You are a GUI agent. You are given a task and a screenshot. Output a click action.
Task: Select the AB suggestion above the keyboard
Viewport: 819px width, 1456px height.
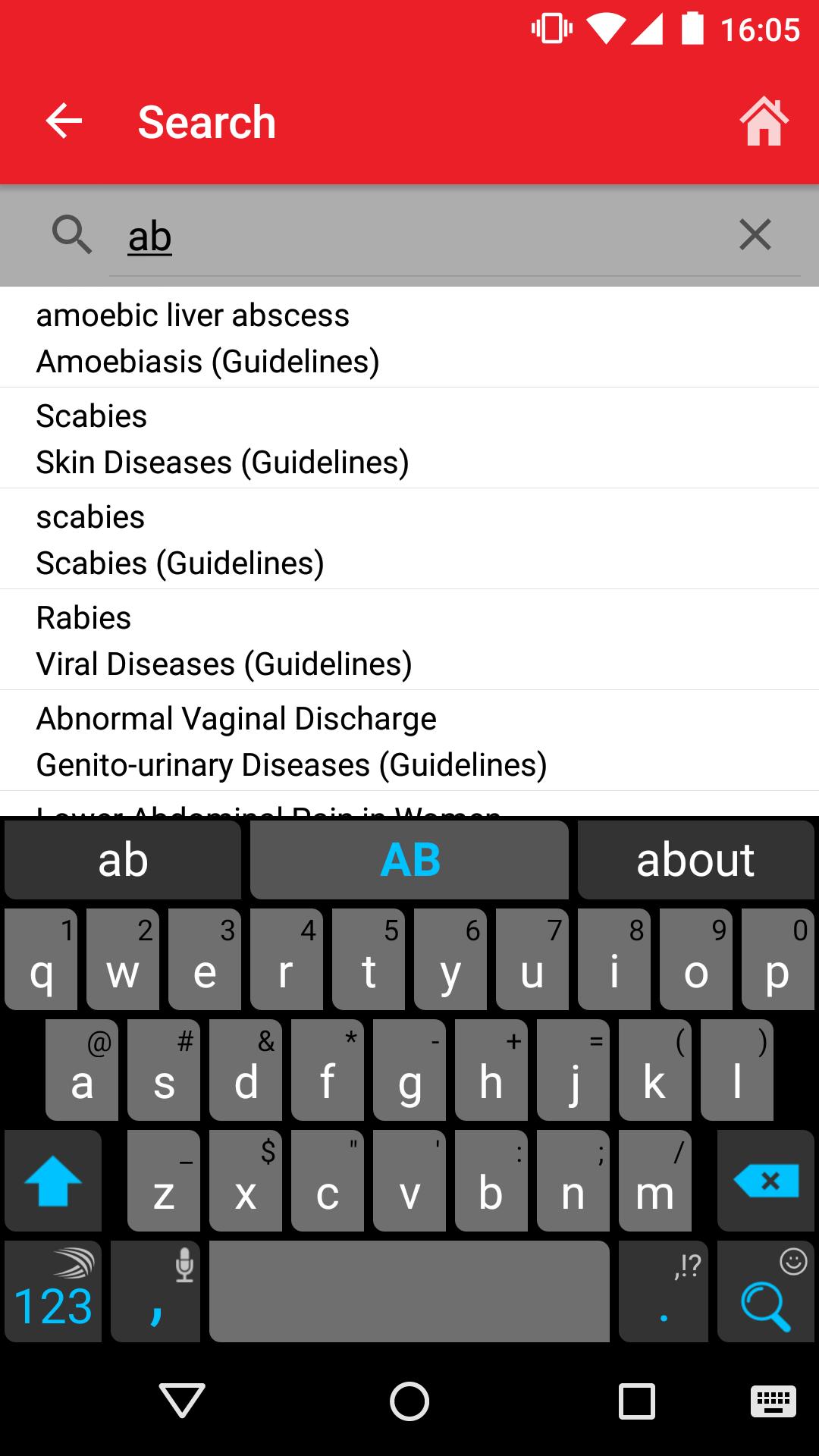pyautogui.click(x=410, y=860)
